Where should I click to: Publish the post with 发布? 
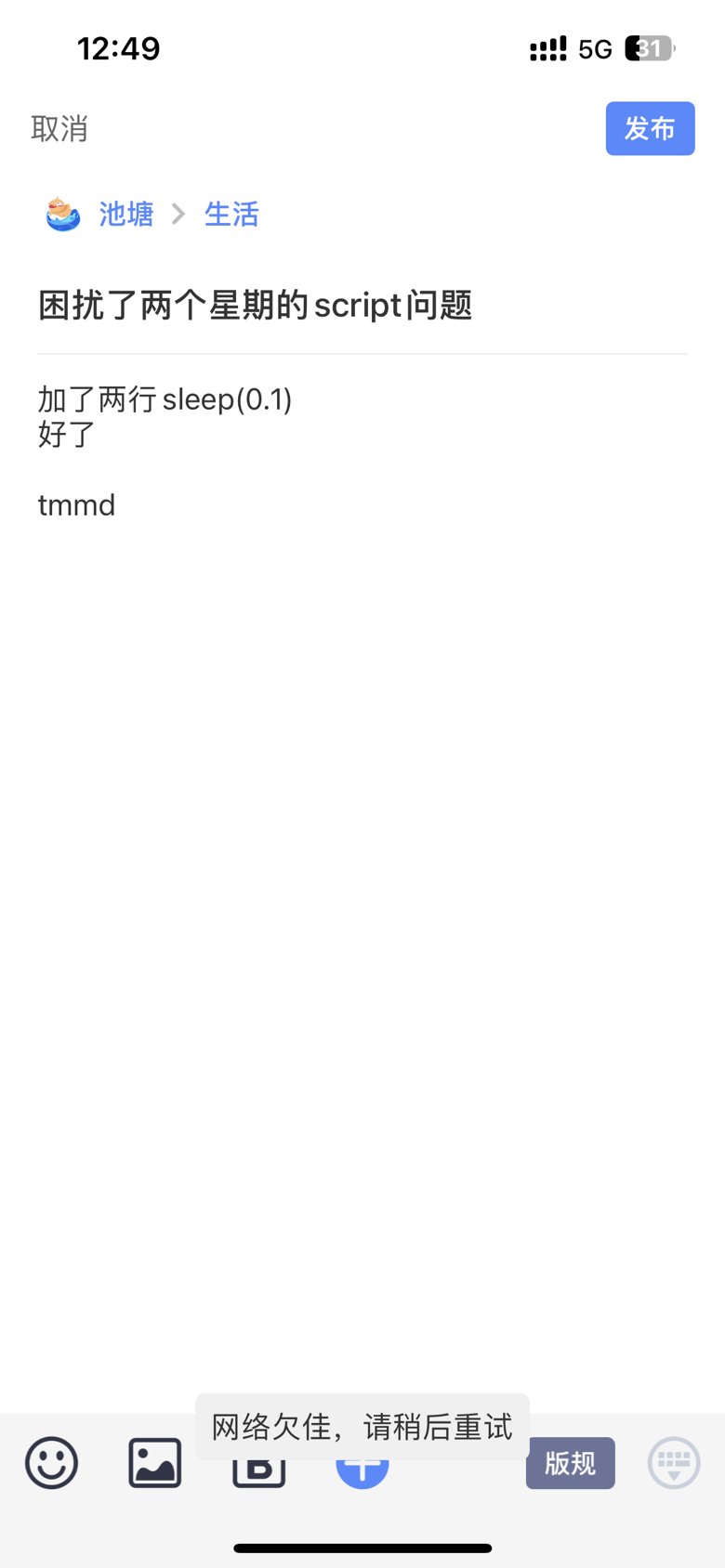(650, 128)
